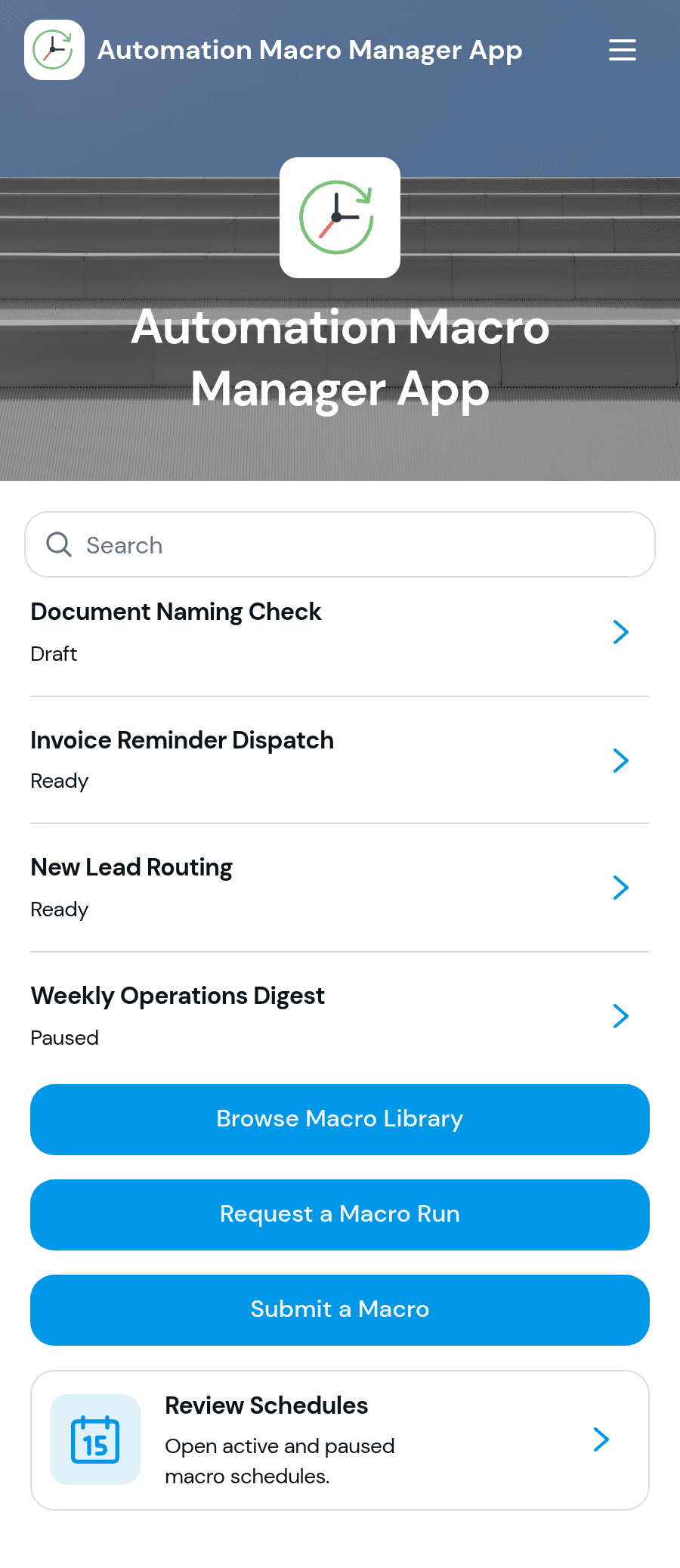Select Request a Macro Run
The image size is (680, 1568).
(x=340, y=1215)
